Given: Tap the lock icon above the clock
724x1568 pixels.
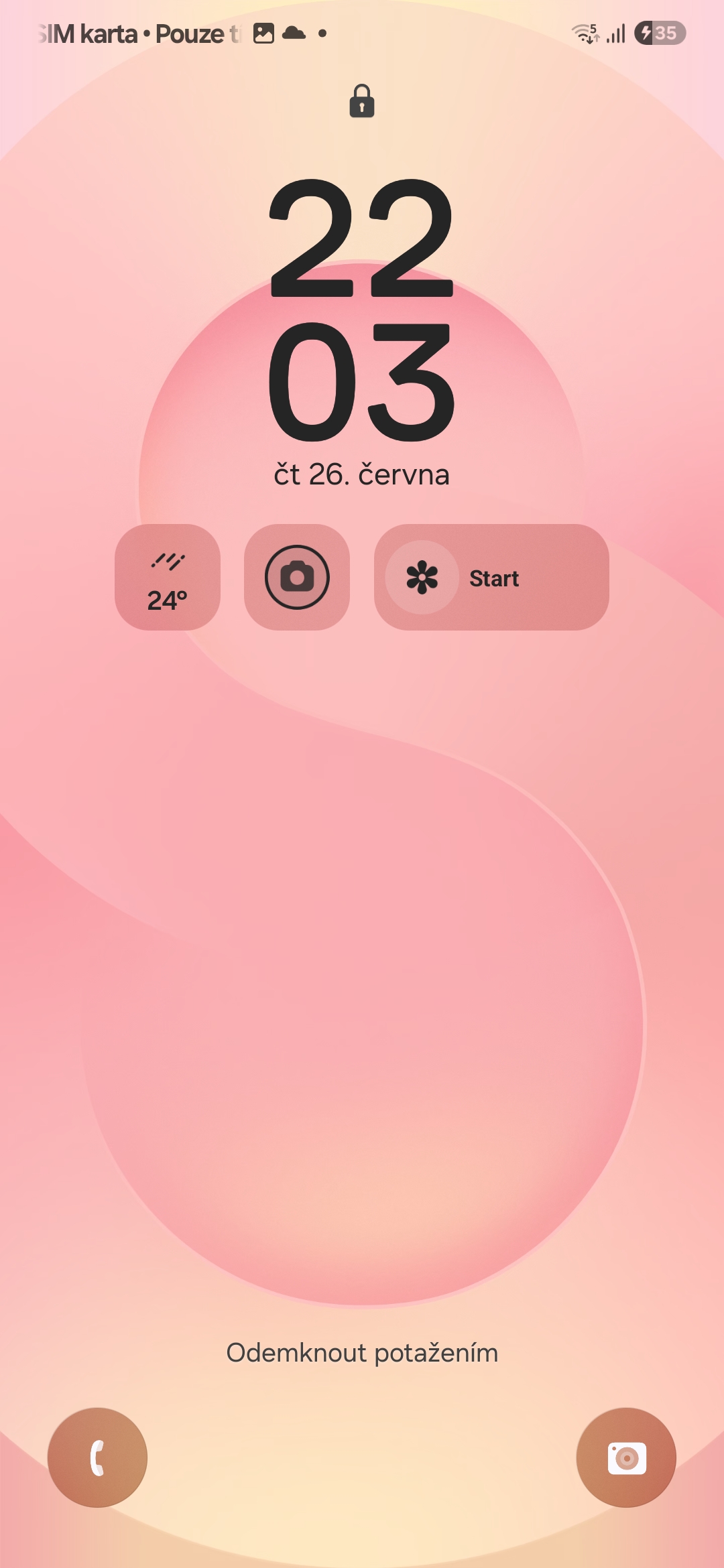Looking at the screenshot, I should [362, 101].
